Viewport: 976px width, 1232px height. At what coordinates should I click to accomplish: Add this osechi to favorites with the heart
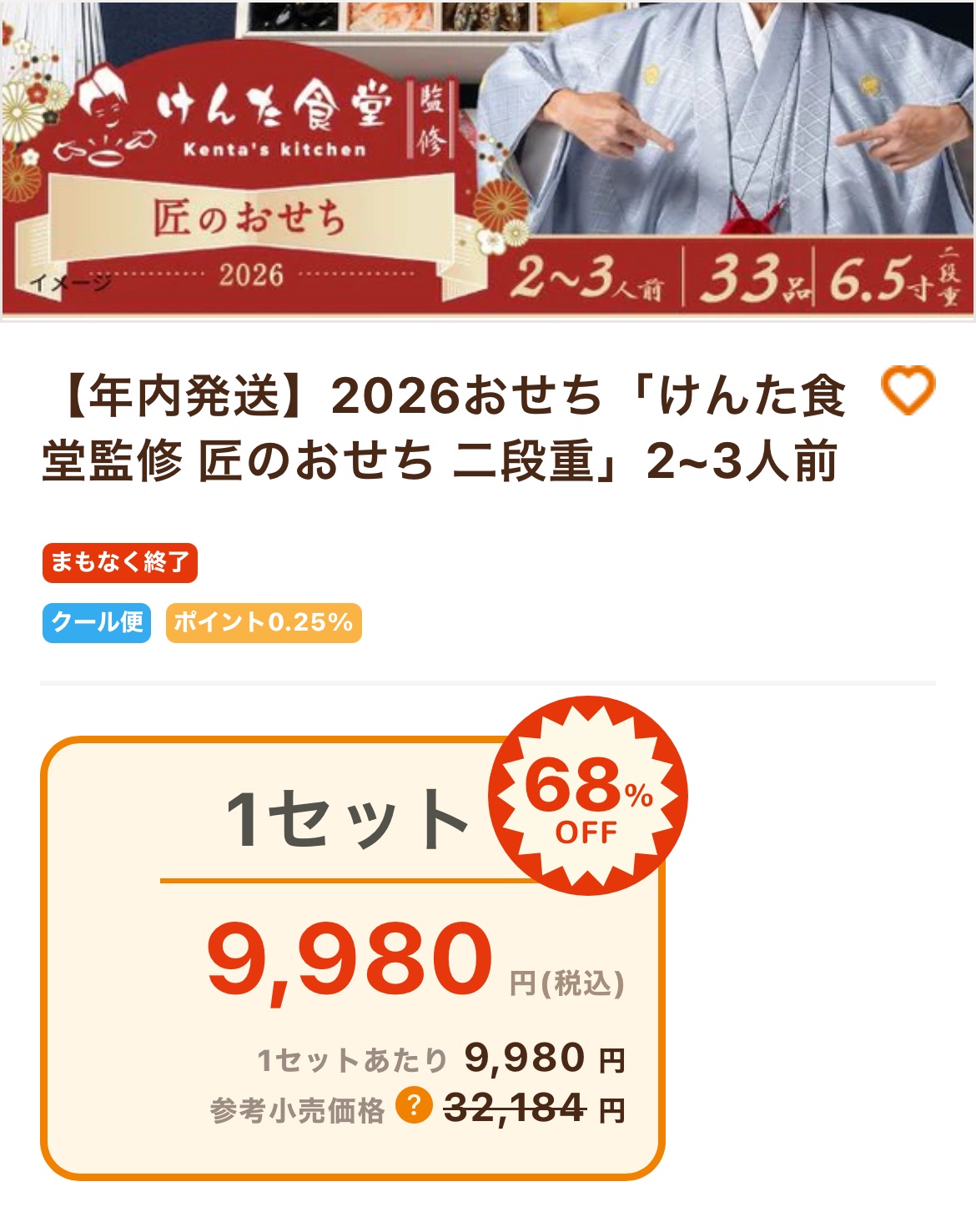point(908,390)
